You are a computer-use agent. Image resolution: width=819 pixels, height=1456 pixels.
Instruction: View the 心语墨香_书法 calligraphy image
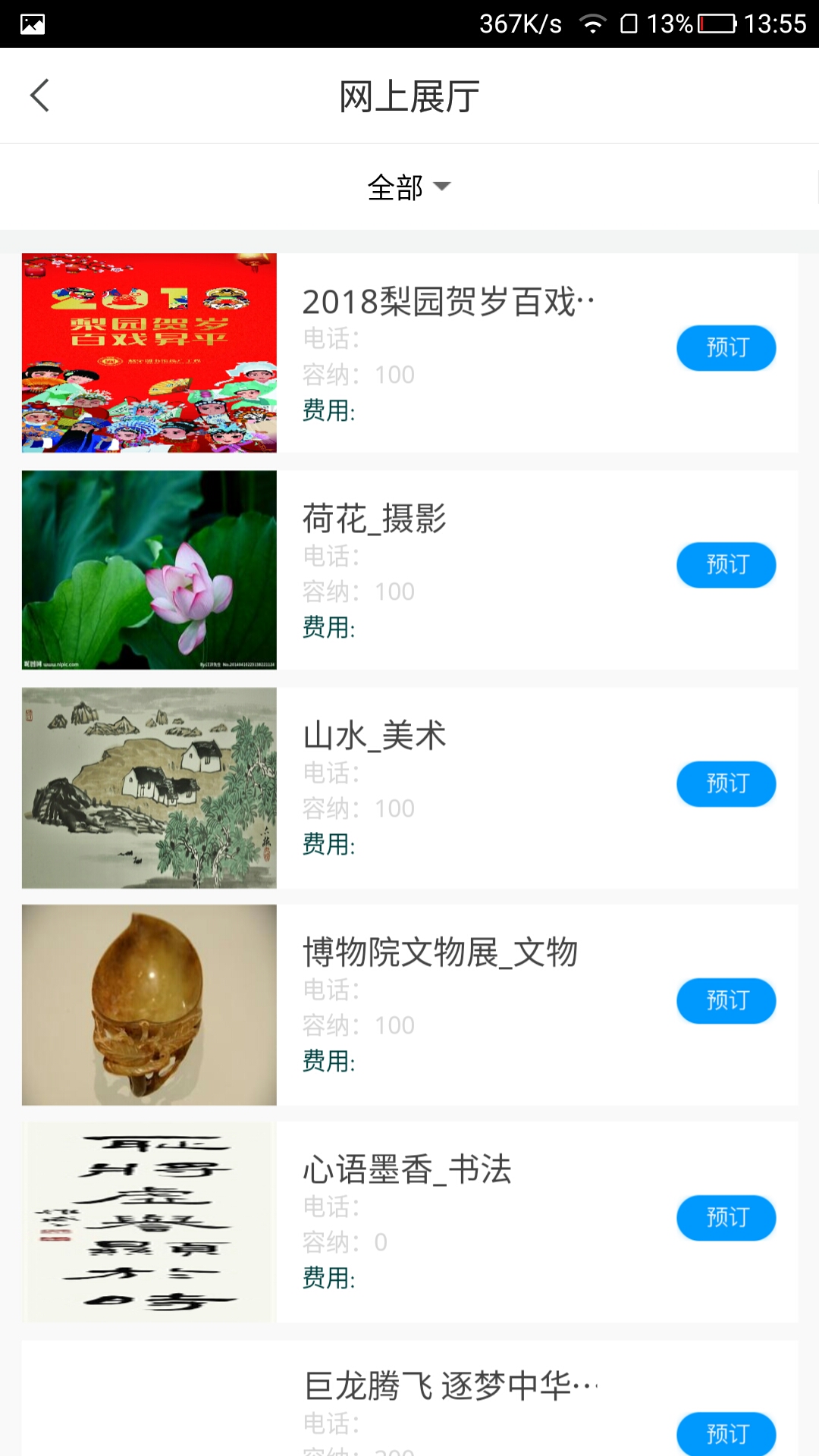click(149, 1222)
